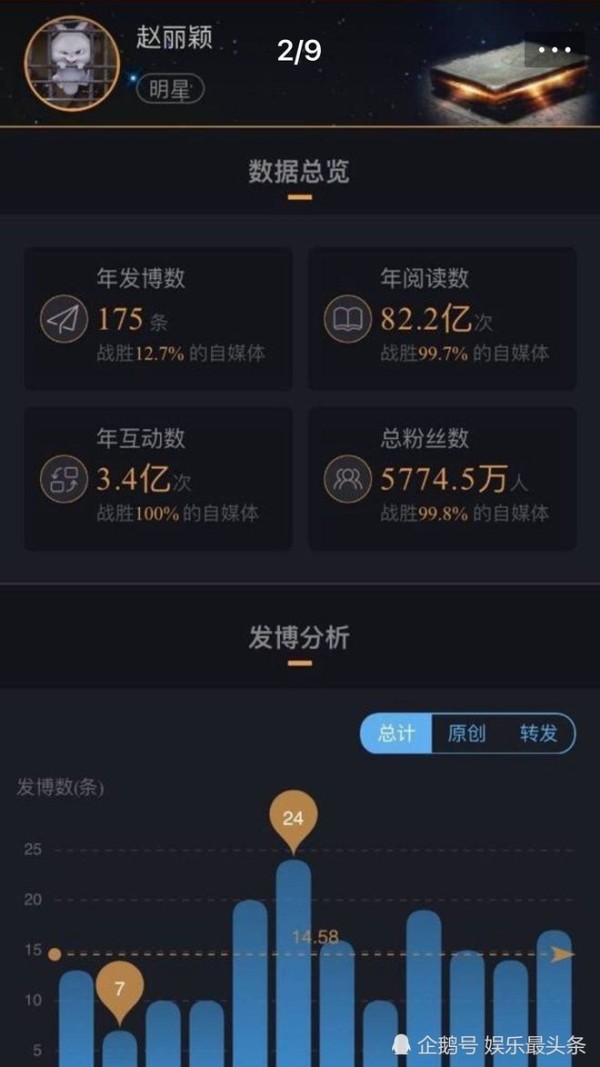Open the three-dot overflow menu
The image size is (600, 1067).
pos(554,50)
